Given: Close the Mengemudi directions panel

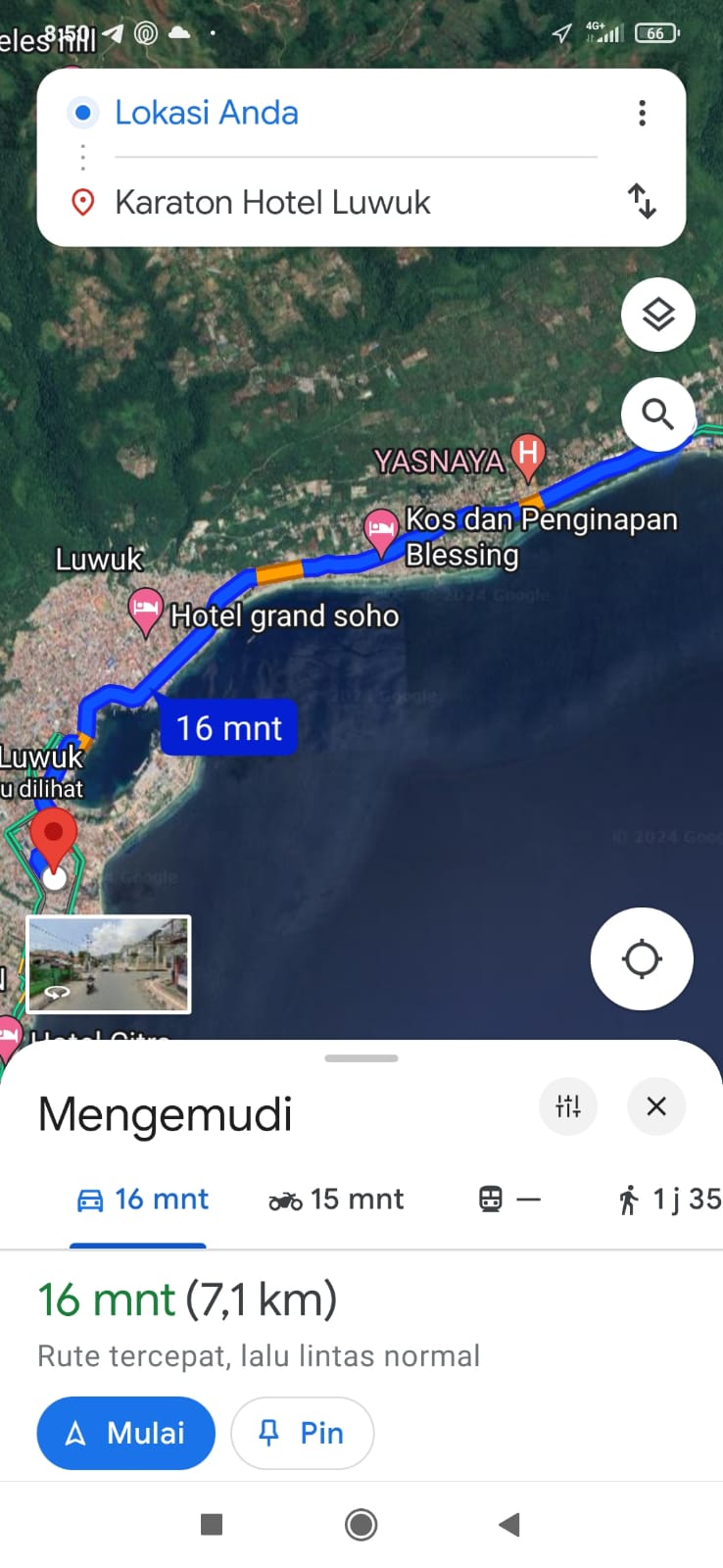Looking at the screenshot, I should [x=656, y=1106].
